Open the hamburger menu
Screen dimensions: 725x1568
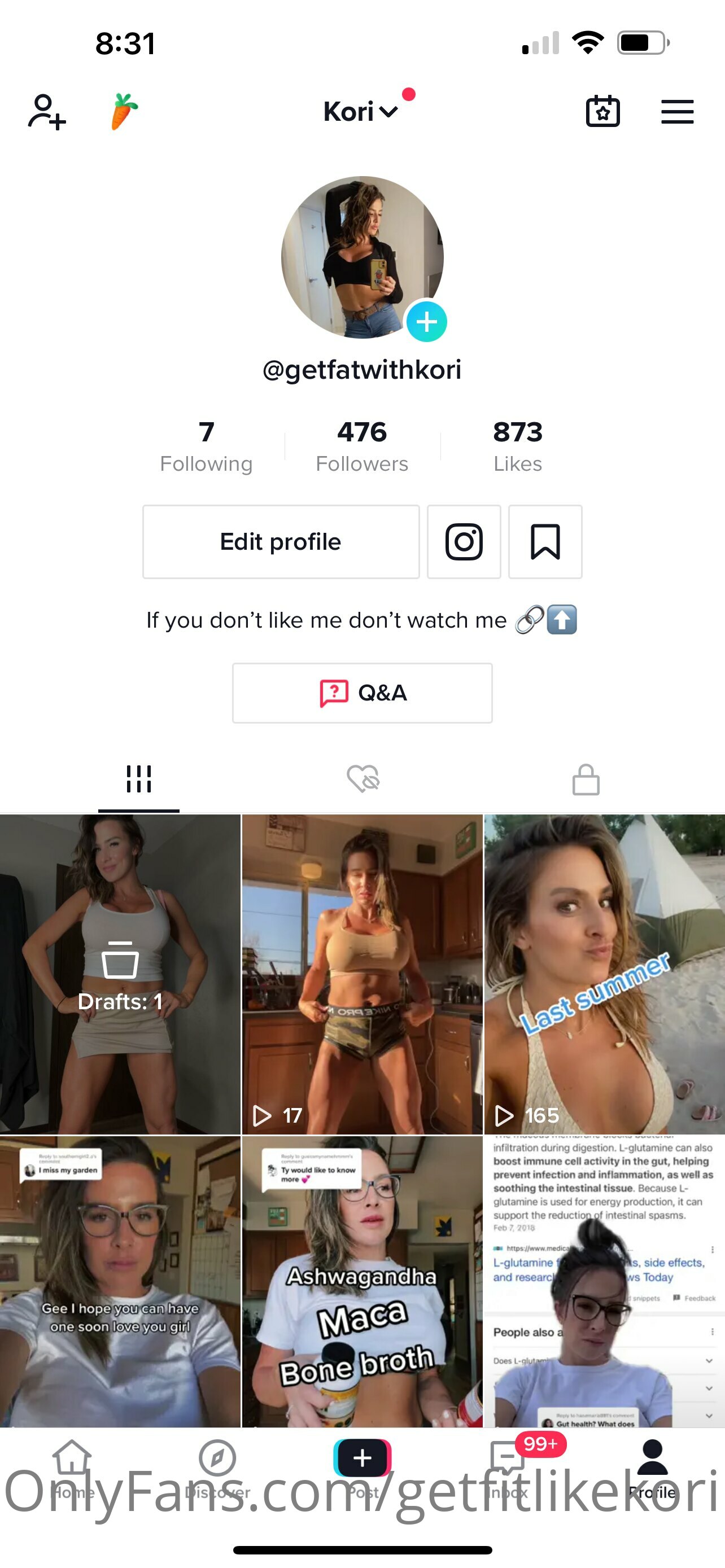click(x=678, y=112)
